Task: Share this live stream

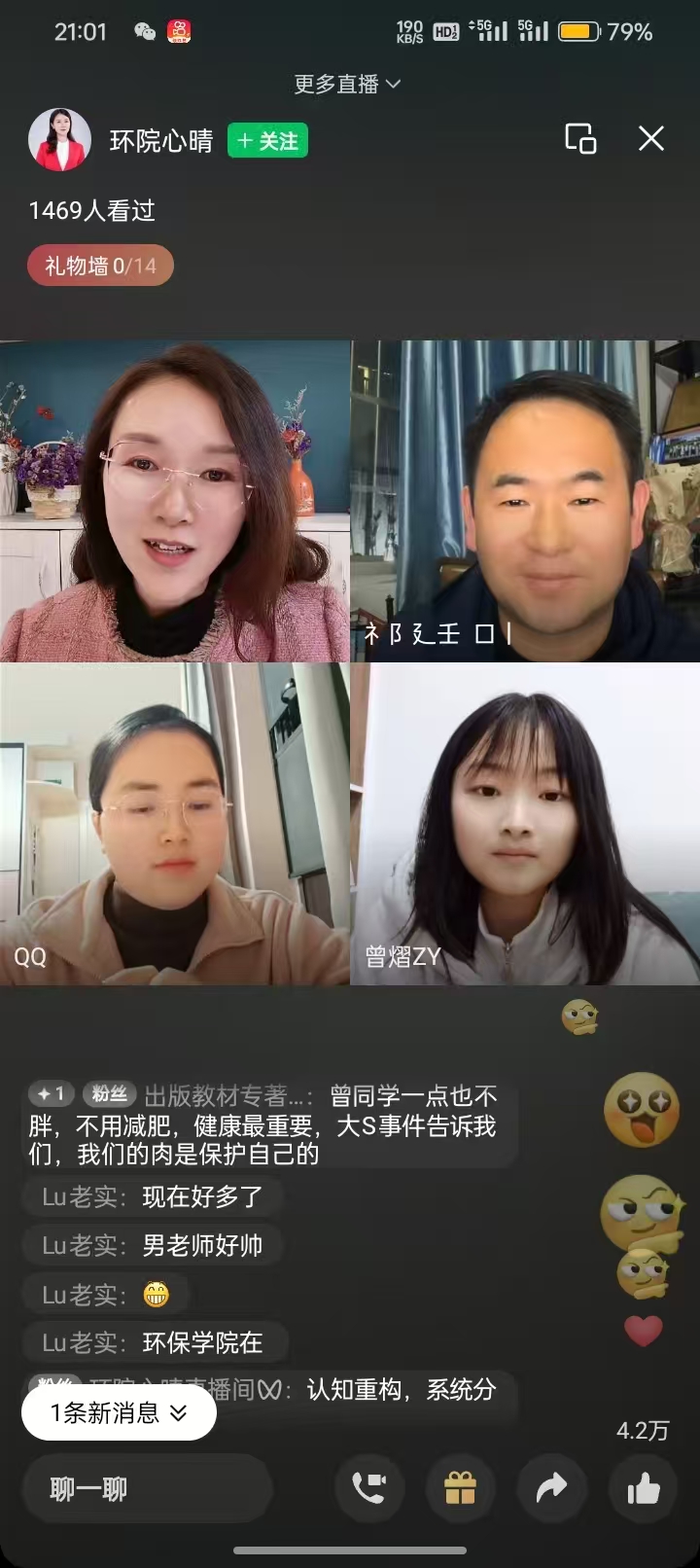Action: (x=551, y=1488)
